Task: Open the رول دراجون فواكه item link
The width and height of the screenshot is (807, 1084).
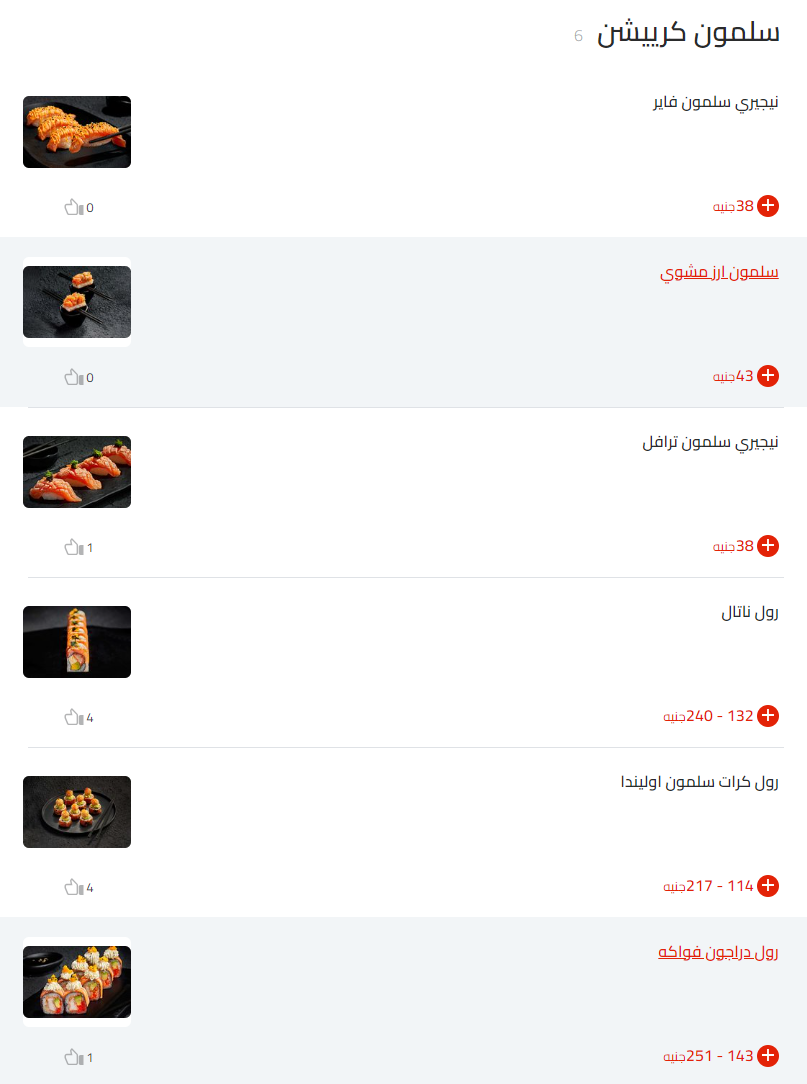Action: pyautogui.click(x=718, y=951)
